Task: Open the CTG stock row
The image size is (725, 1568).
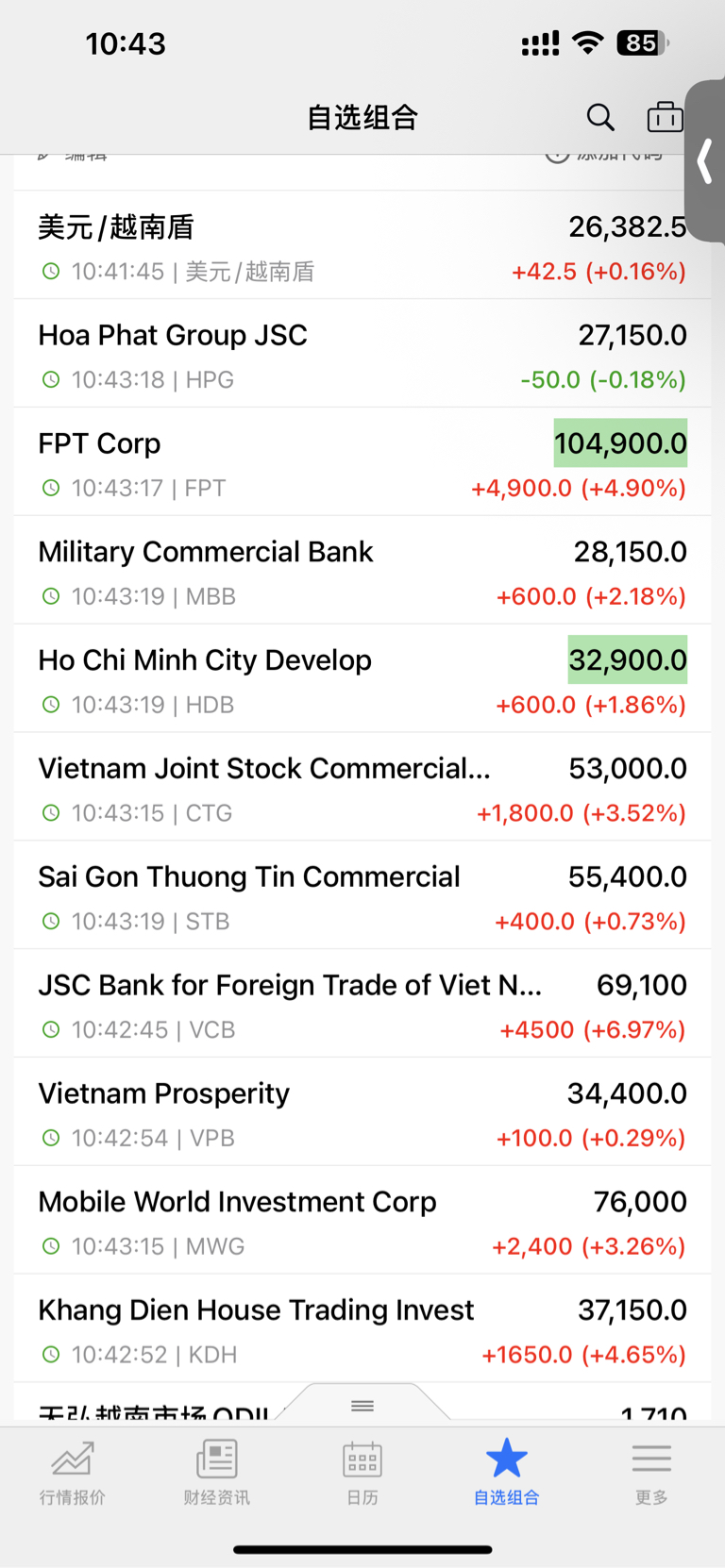Action: 362,788
